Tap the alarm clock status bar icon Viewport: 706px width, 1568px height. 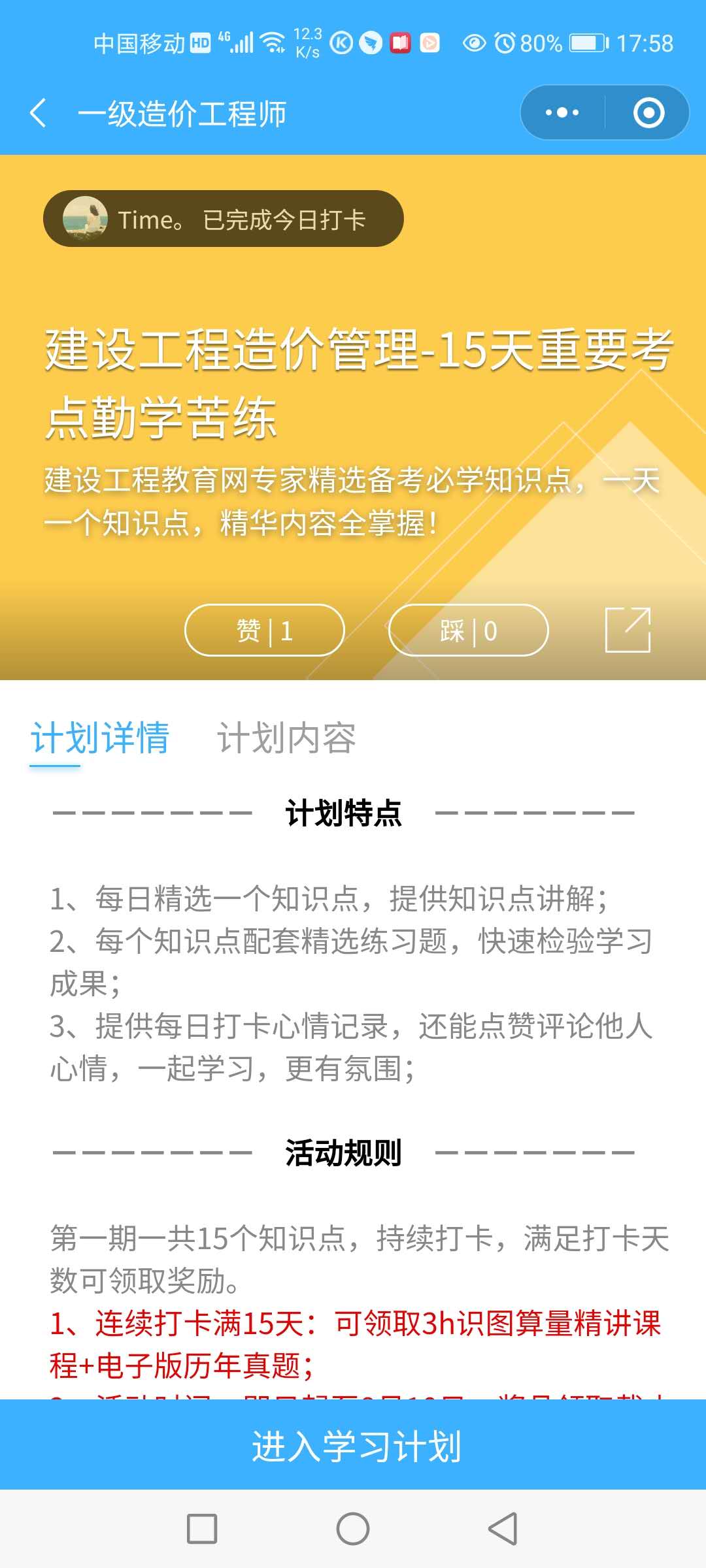(x=503, y=43)
